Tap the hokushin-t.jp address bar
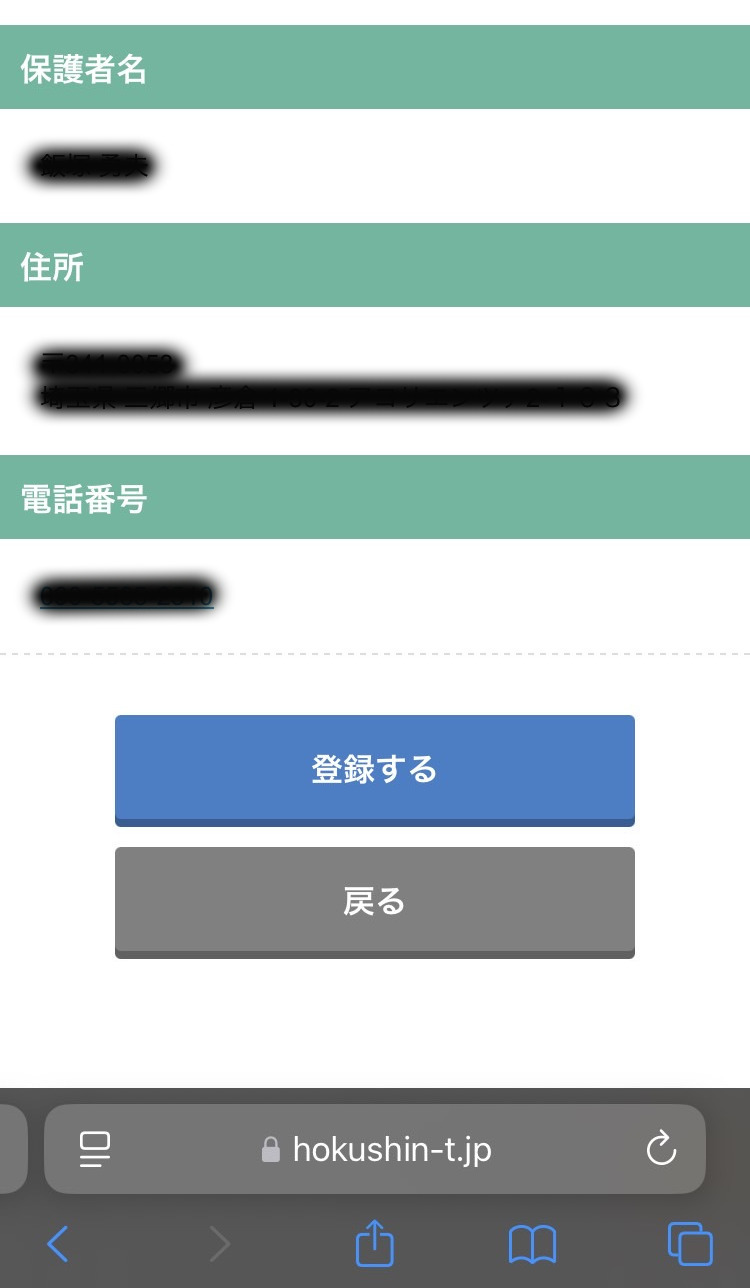 point(375,1149)
